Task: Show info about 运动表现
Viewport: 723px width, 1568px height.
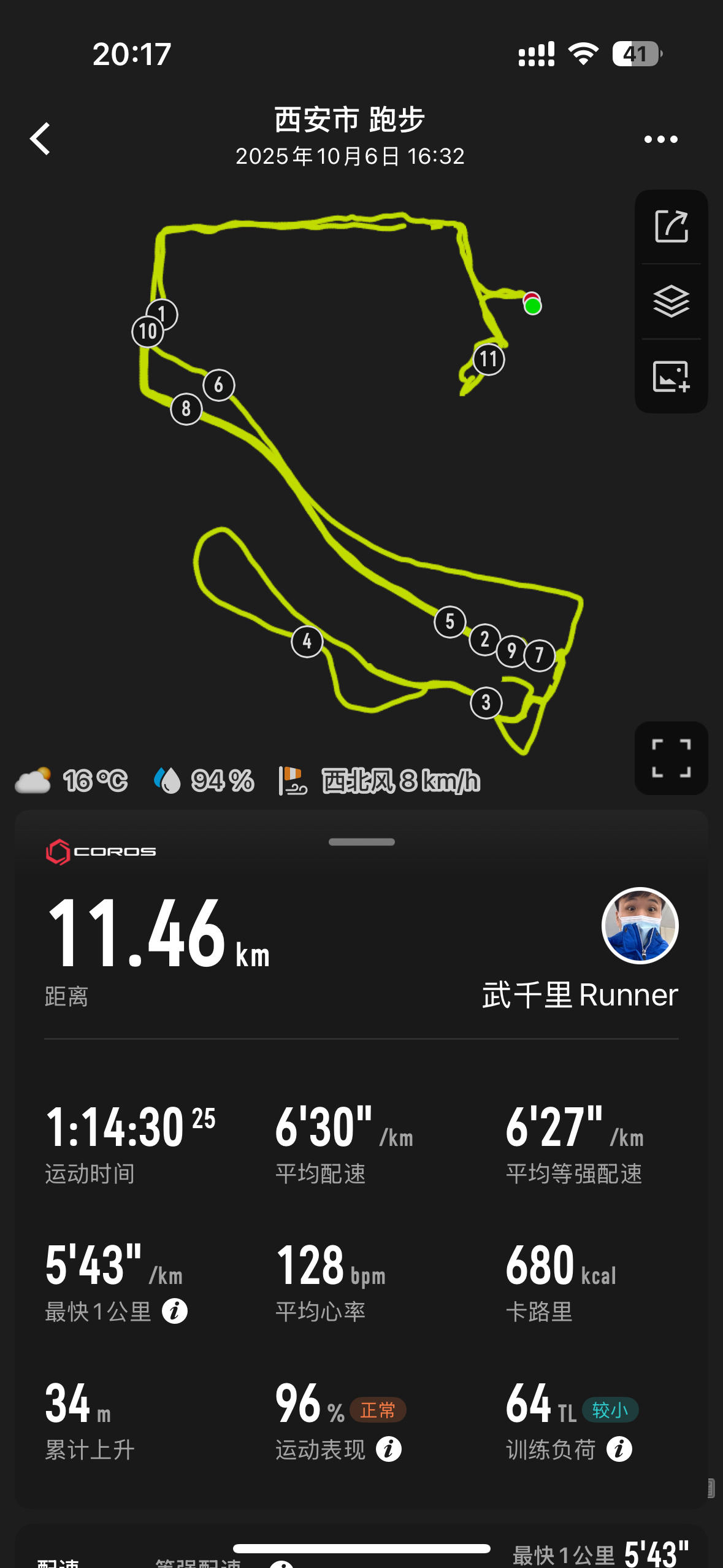Action: [x=389, y=1450]
